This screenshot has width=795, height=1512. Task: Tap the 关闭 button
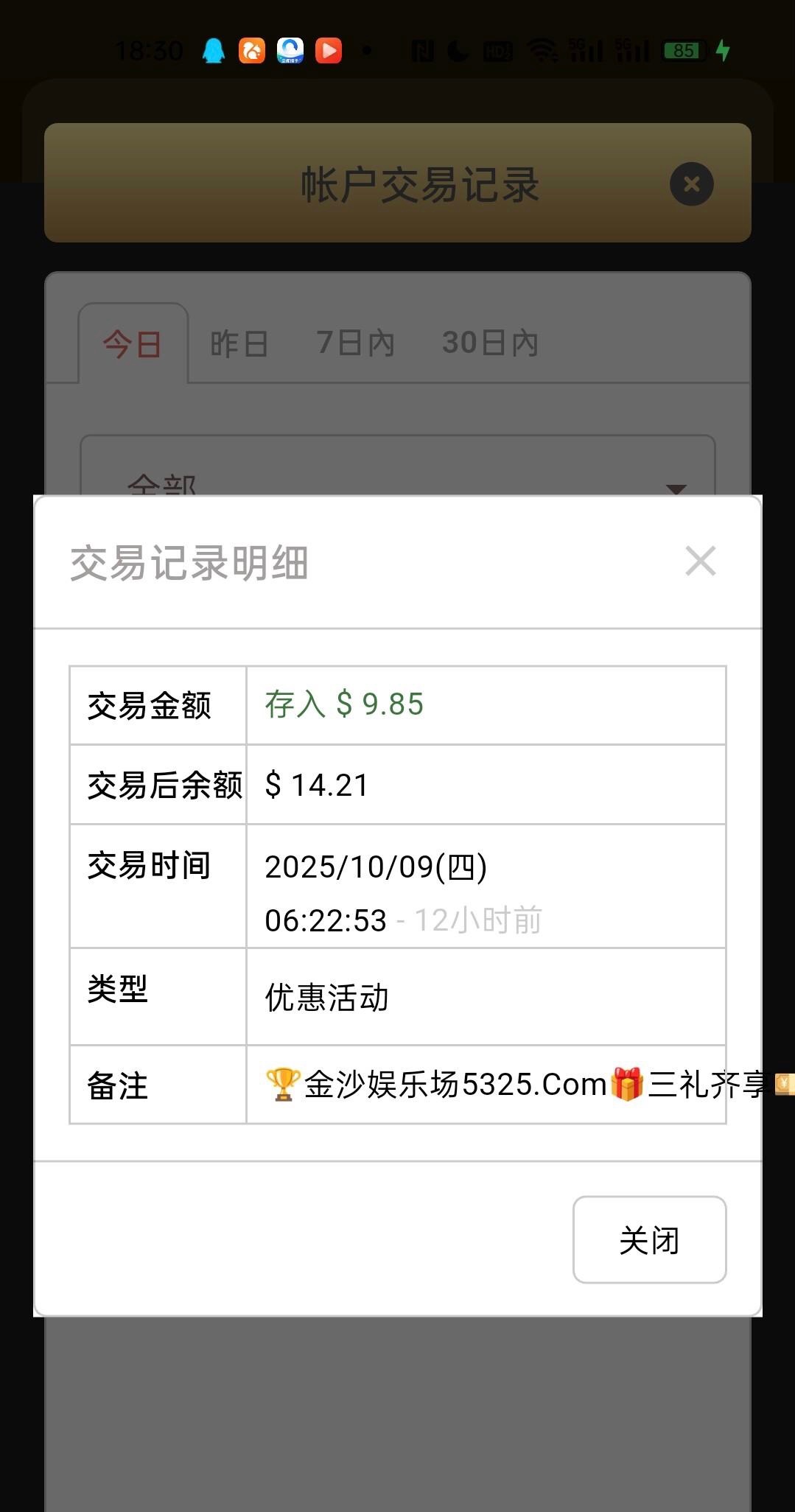click(649, 1240)
